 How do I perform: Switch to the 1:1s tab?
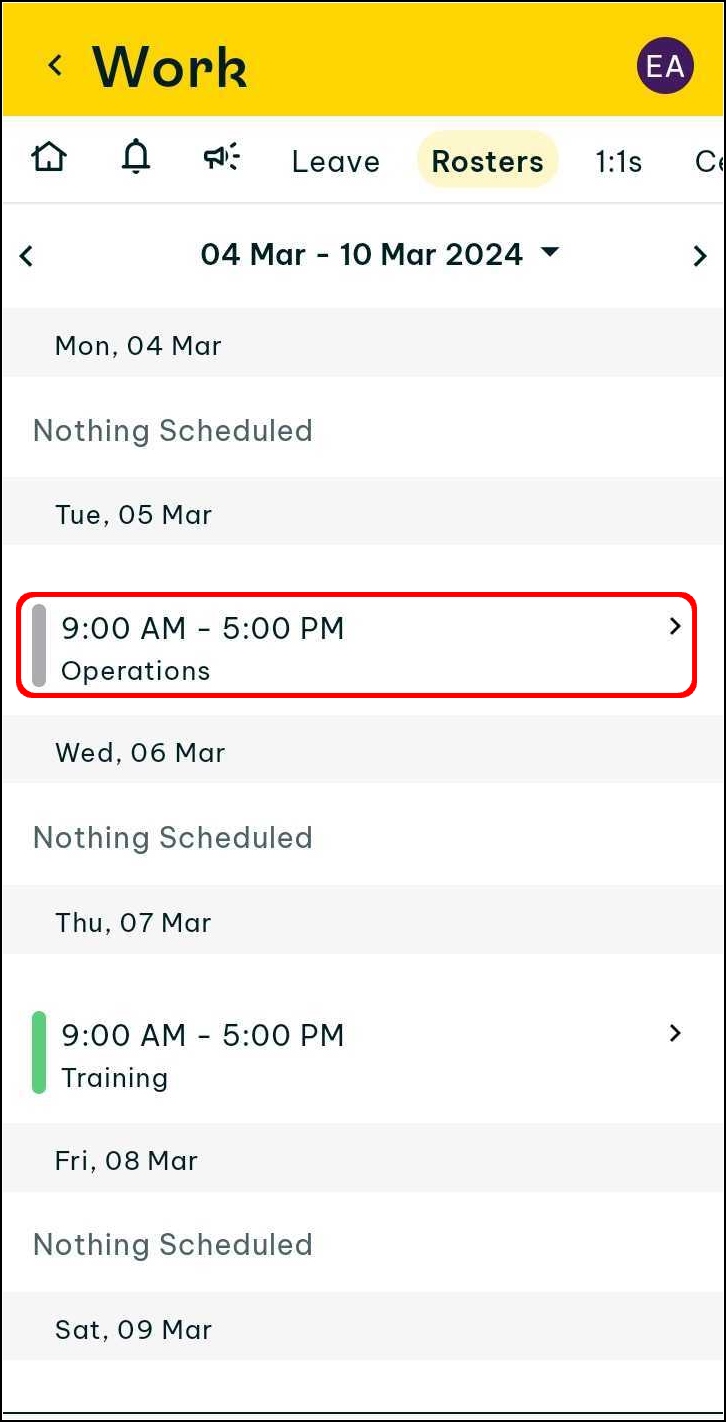pos(618,161)
